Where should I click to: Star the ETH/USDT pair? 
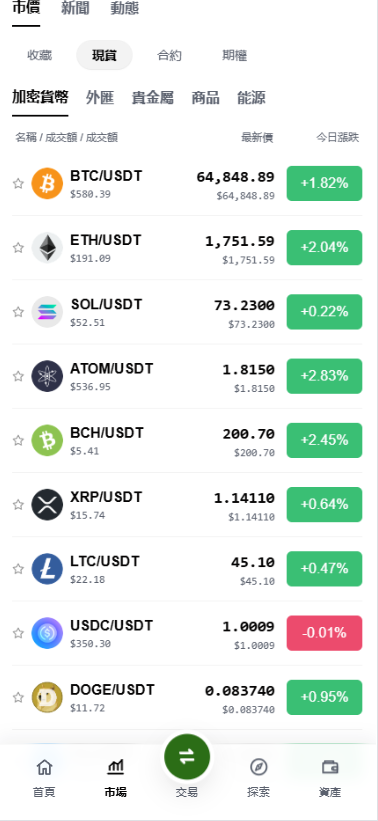tap(18, 248)
